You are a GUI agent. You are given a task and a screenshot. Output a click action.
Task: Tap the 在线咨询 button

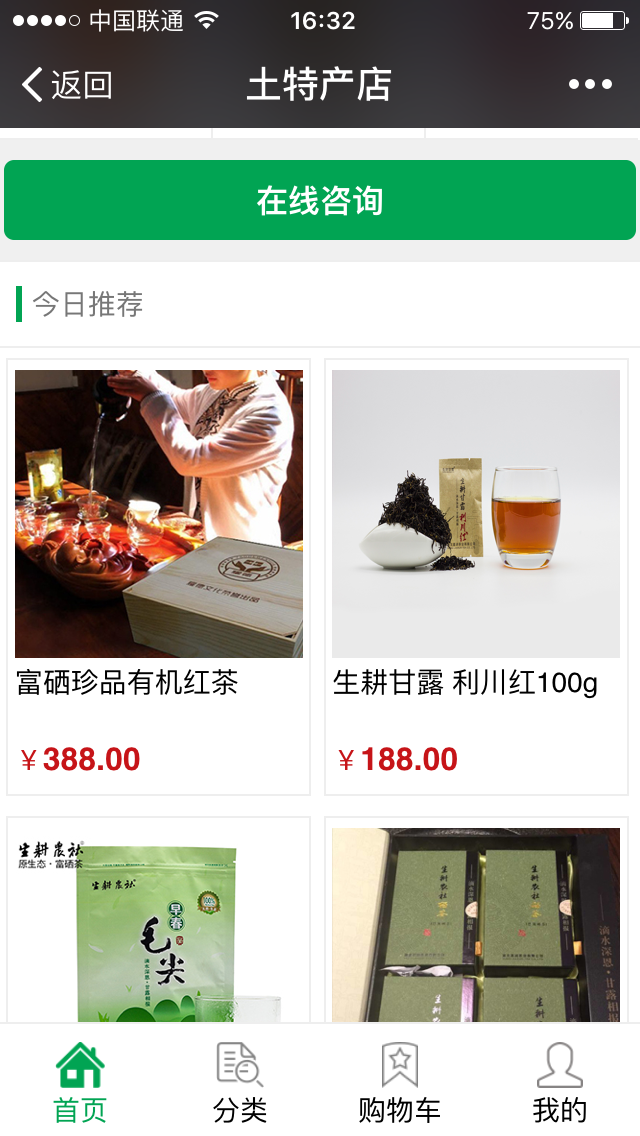(x=320, y=200)
